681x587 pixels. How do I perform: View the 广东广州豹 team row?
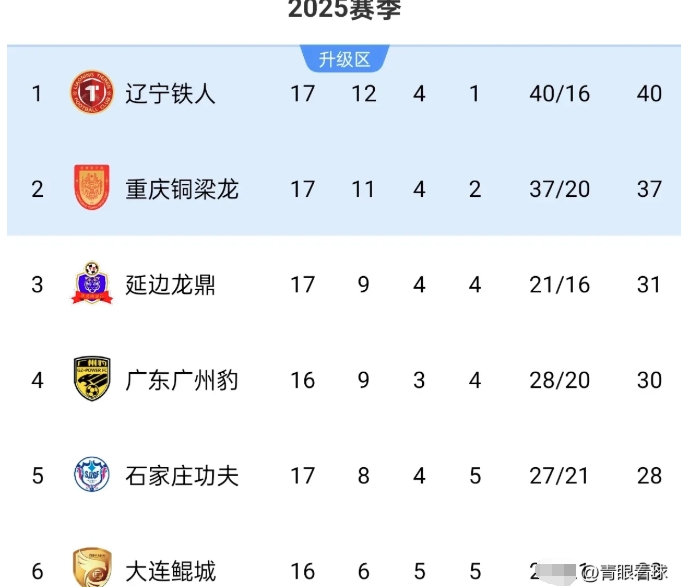(344, 380)
